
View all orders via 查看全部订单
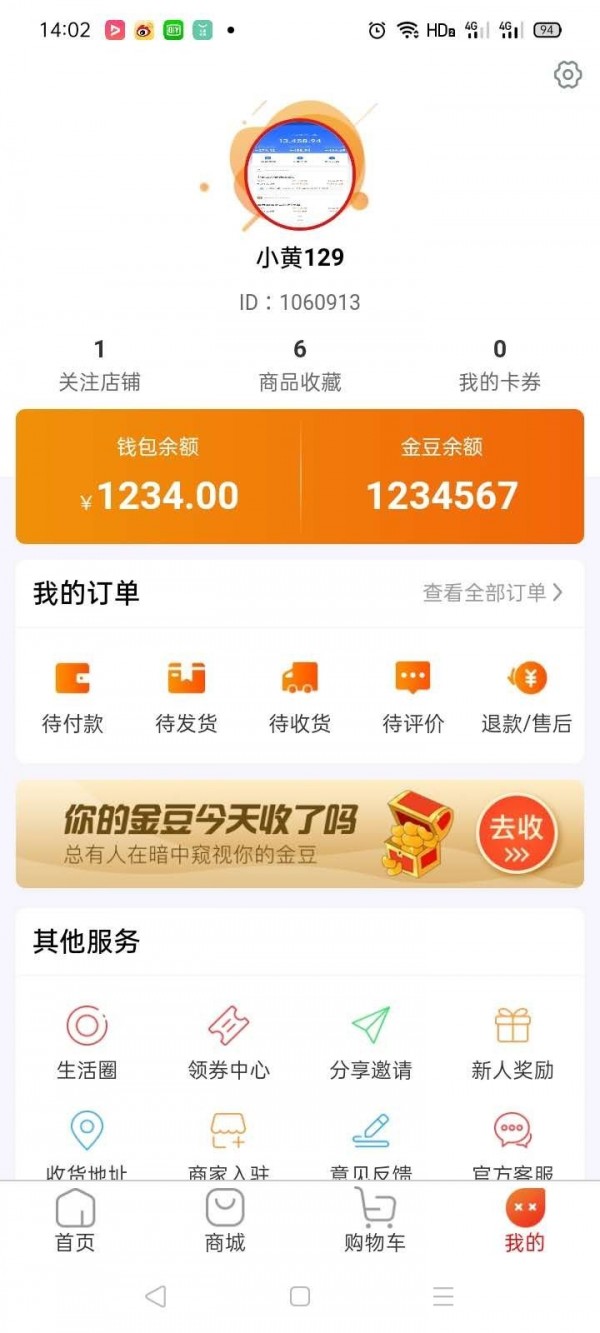coord(492,593)
